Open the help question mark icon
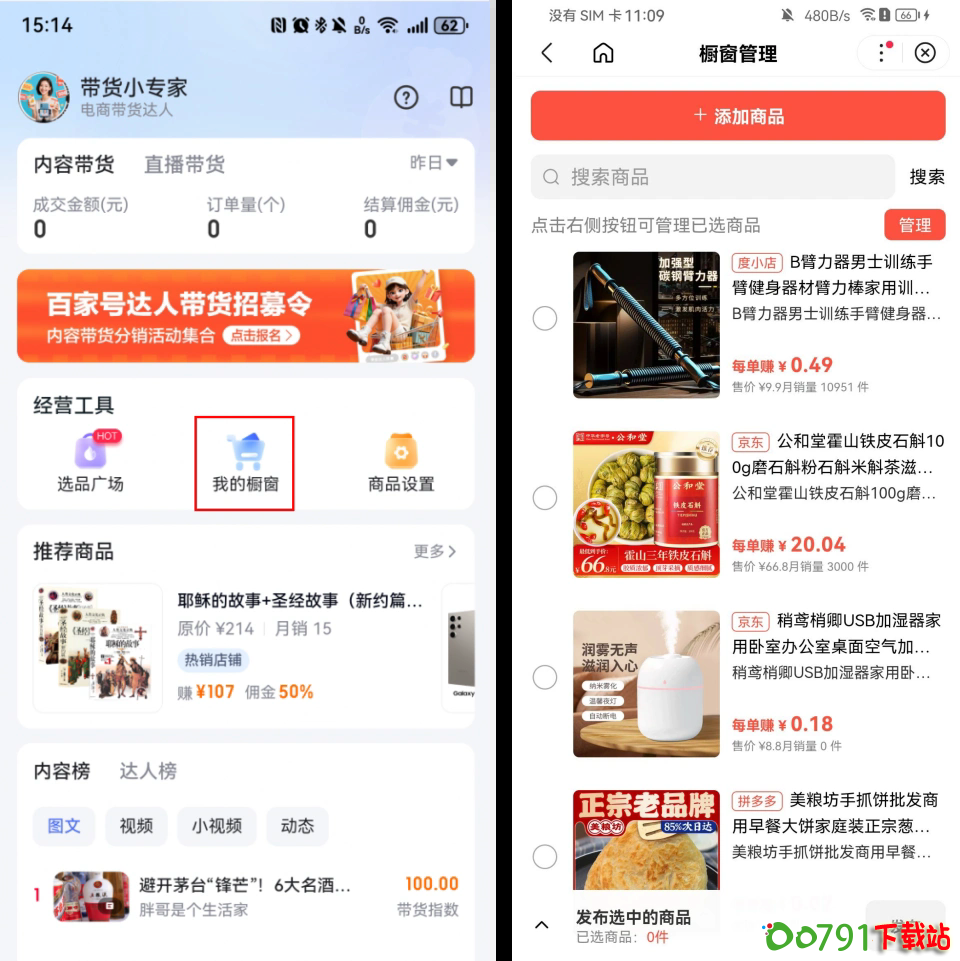Viewport: 960px width, 961px height. tap(406, 97)
